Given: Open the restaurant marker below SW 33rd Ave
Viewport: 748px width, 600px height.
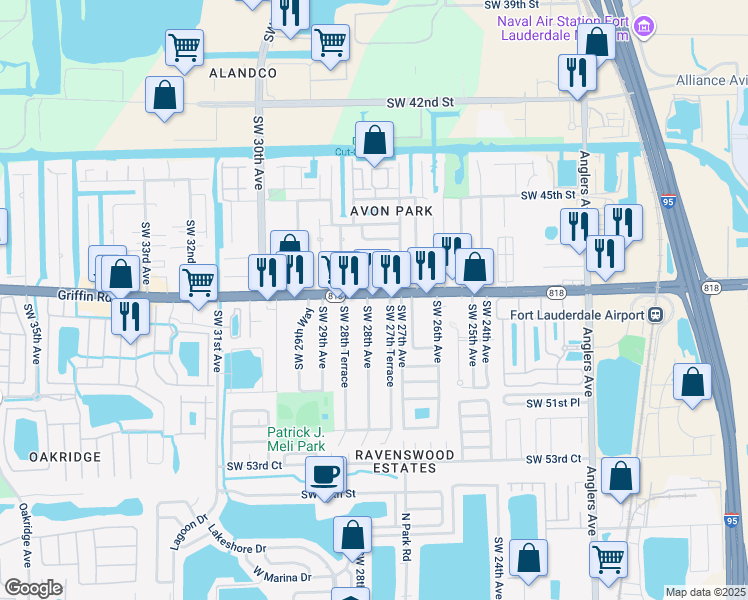Looking at the screenshot, I should click(130, 314).
